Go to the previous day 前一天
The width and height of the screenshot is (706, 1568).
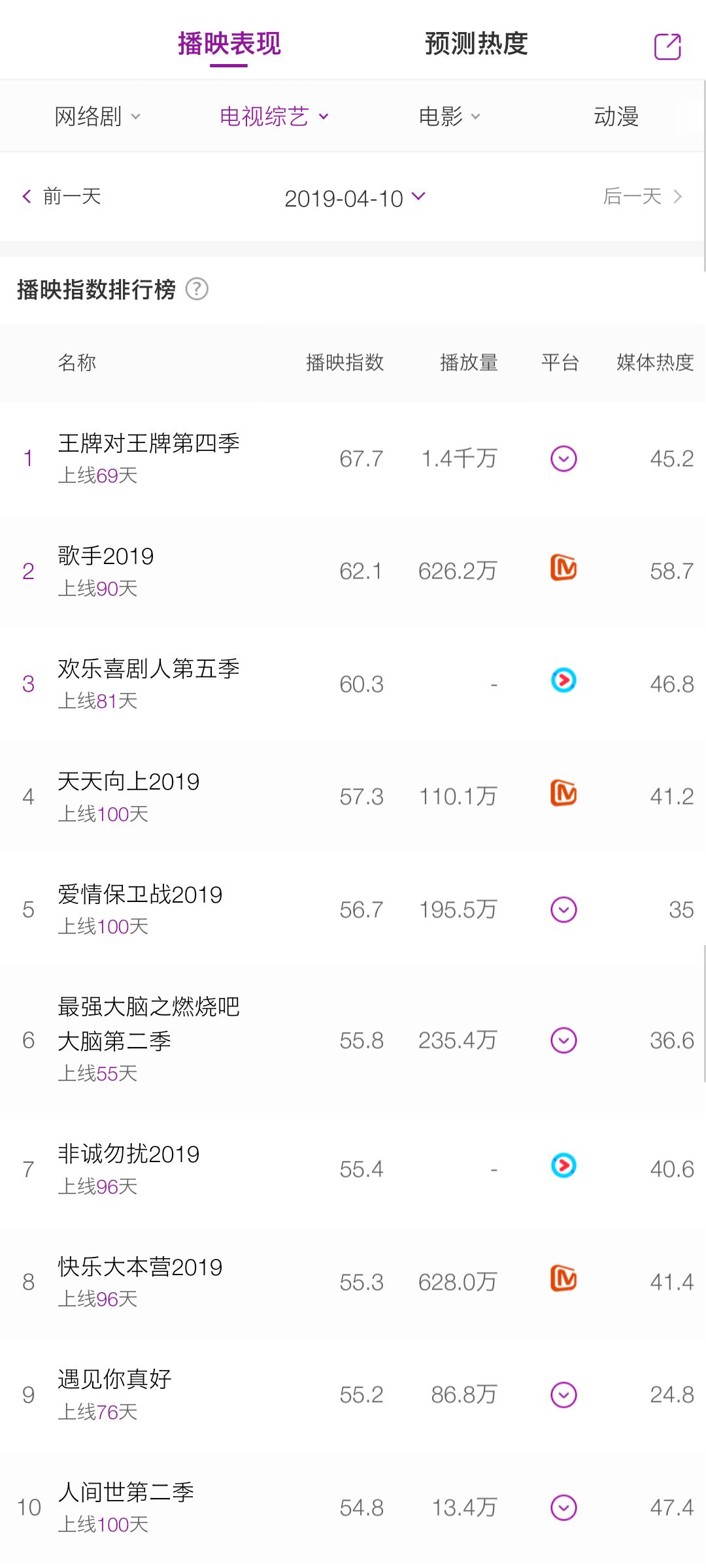62,196
